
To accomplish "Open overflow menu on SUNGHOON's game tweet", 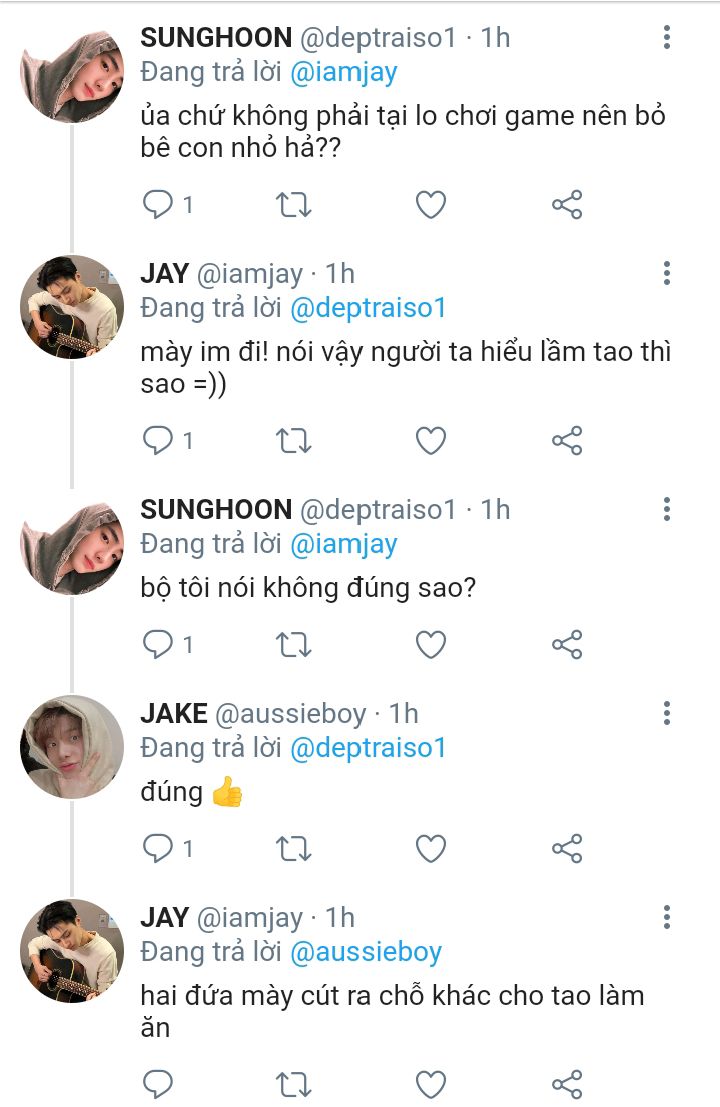I will pyautogui.click(x=667, y=38).
